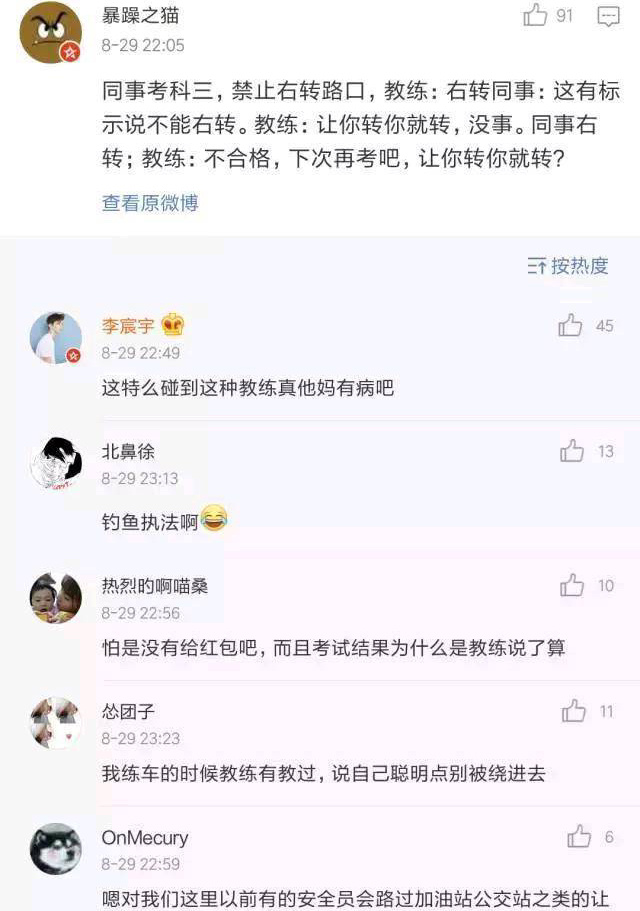640x911 pixels.
Task: Open 怂团子's avatar
Action: 55,723
